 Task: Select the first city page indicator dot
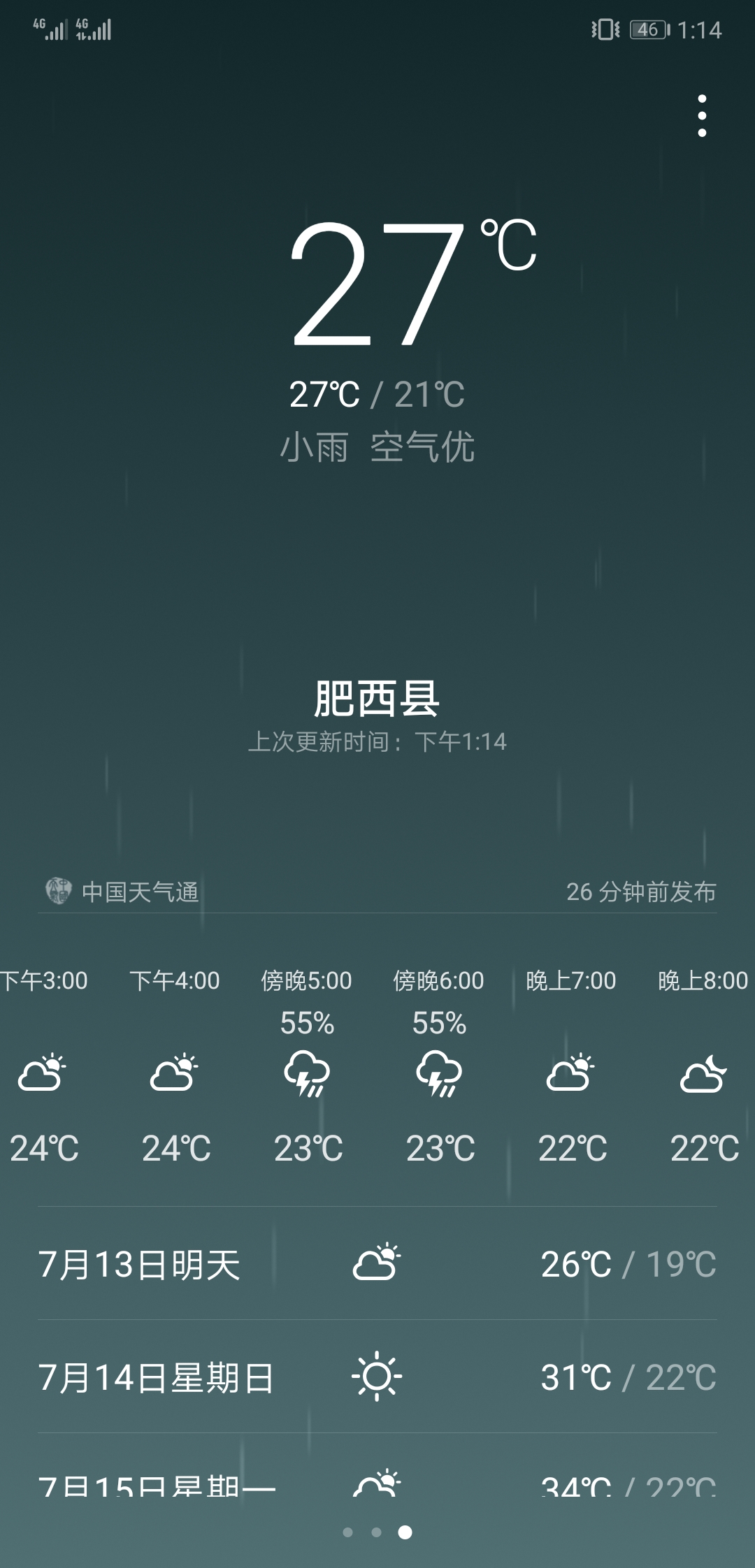[x=347, y=1532]
